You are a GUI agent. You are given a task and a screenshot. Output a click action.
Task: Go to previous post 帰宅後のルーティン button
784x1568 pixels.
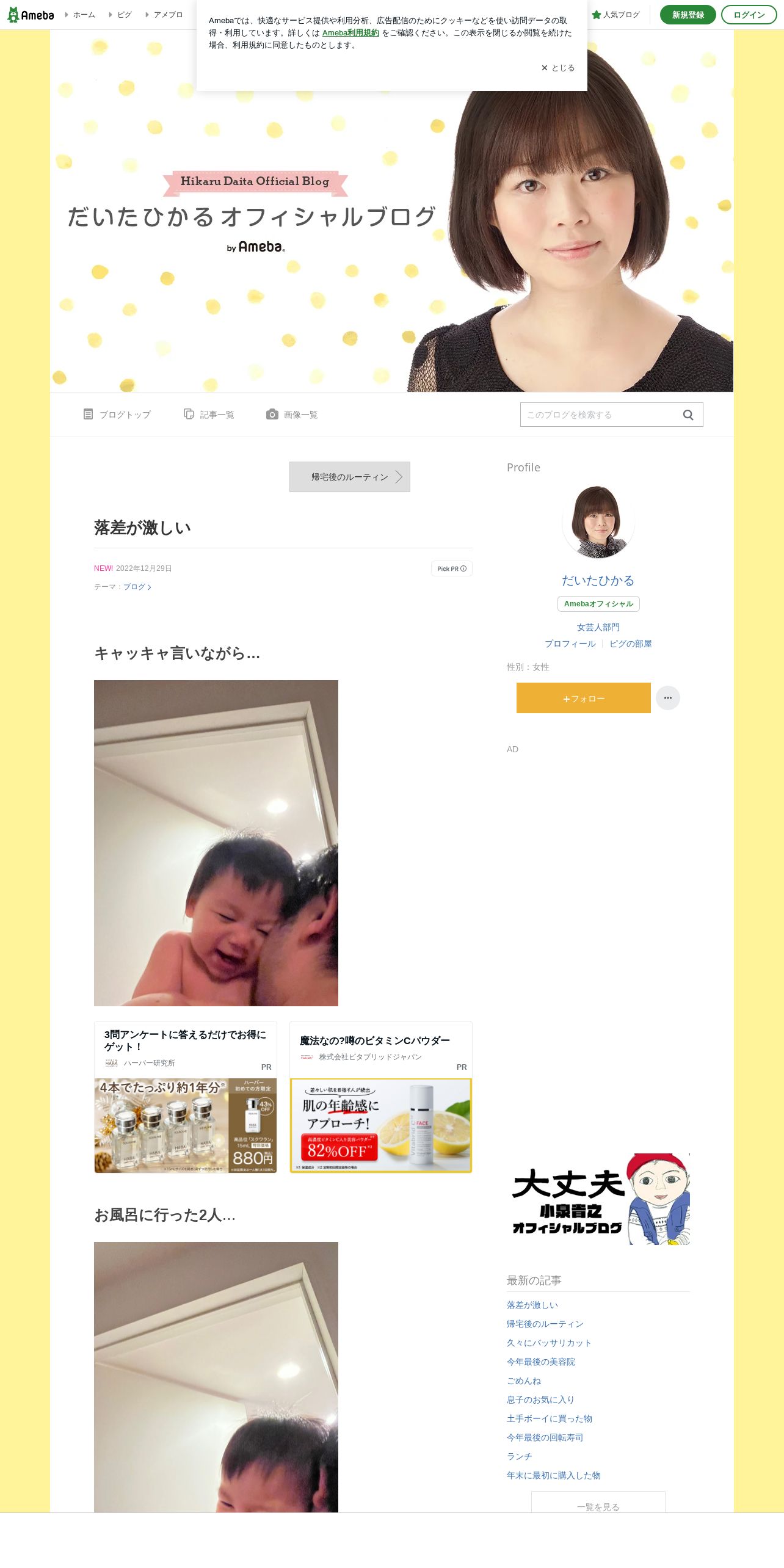(350, 477)
